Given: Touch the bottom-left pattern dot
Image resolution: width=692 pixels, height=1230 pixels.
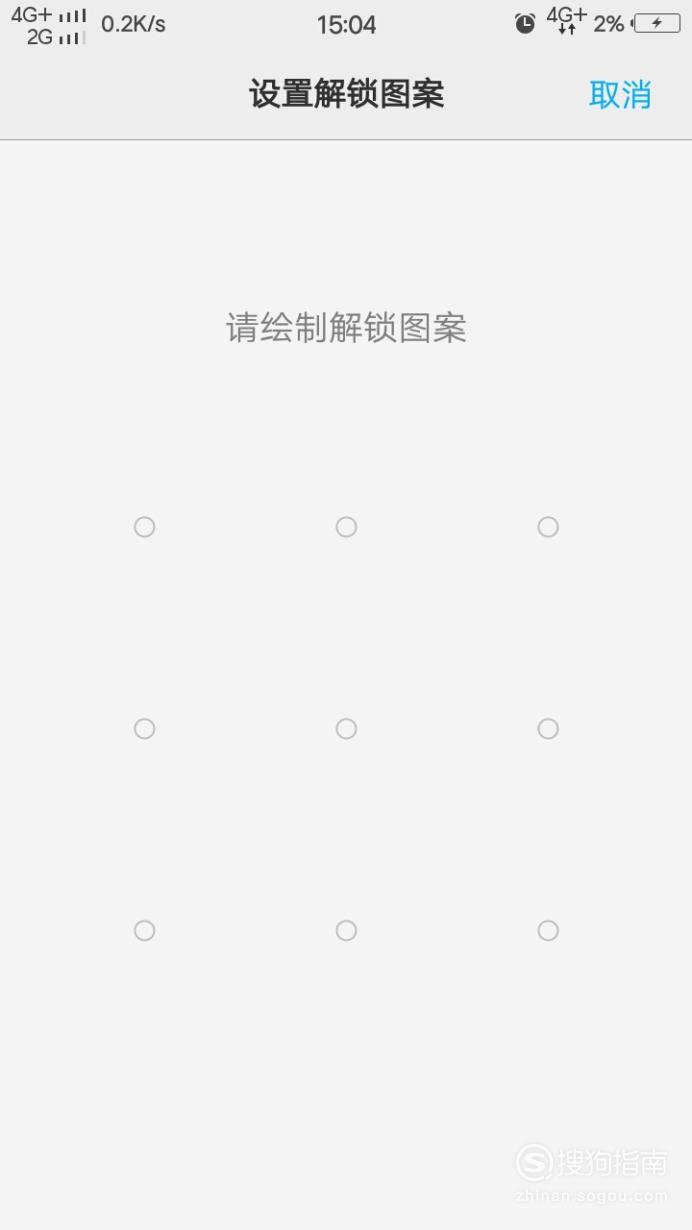Looking at the screenshot, I should click(x=144, y=931).
